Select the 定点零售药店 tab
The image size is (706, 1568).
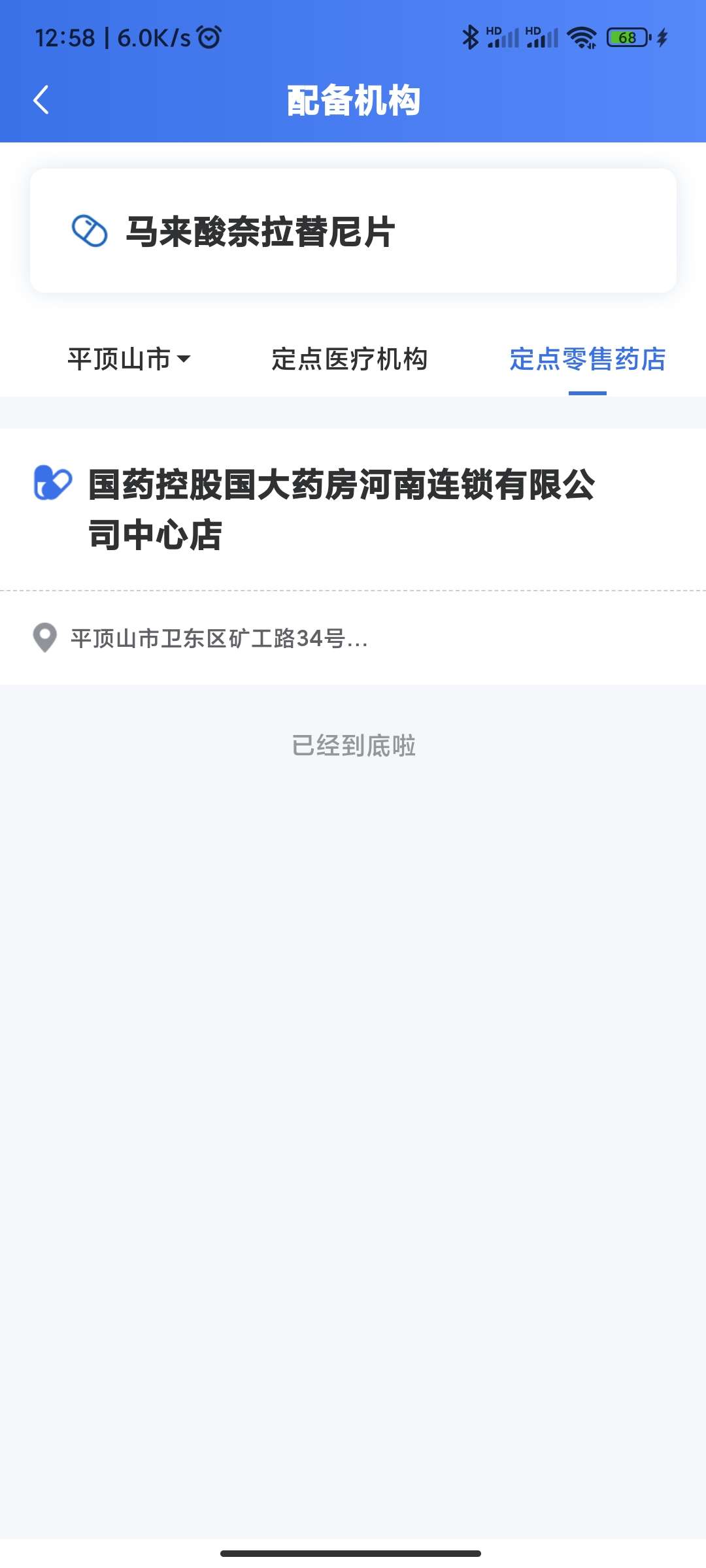tap(587, 359)
